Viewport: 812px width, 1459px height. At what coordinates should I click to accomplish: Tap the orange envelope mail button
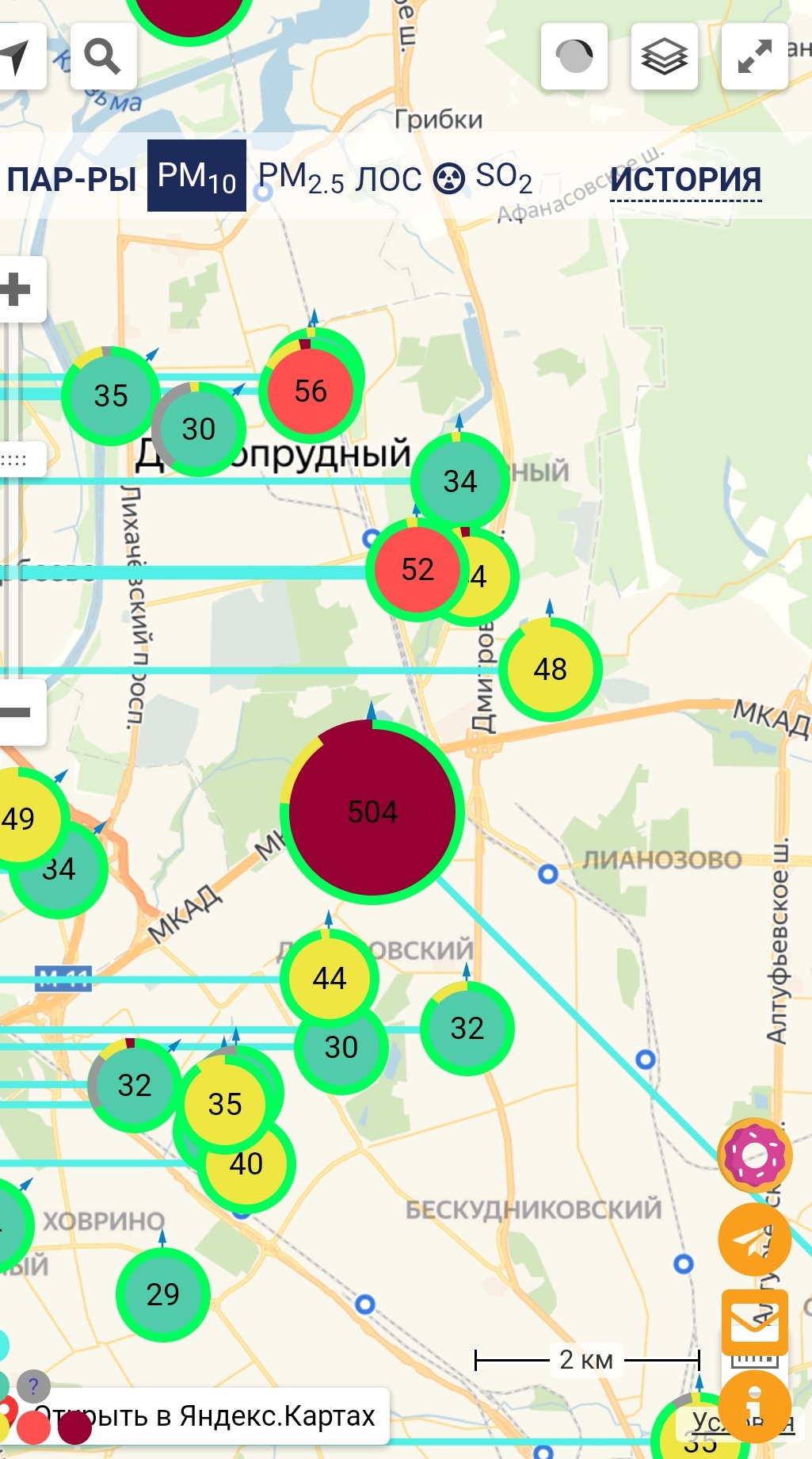tap(755, 1323)
